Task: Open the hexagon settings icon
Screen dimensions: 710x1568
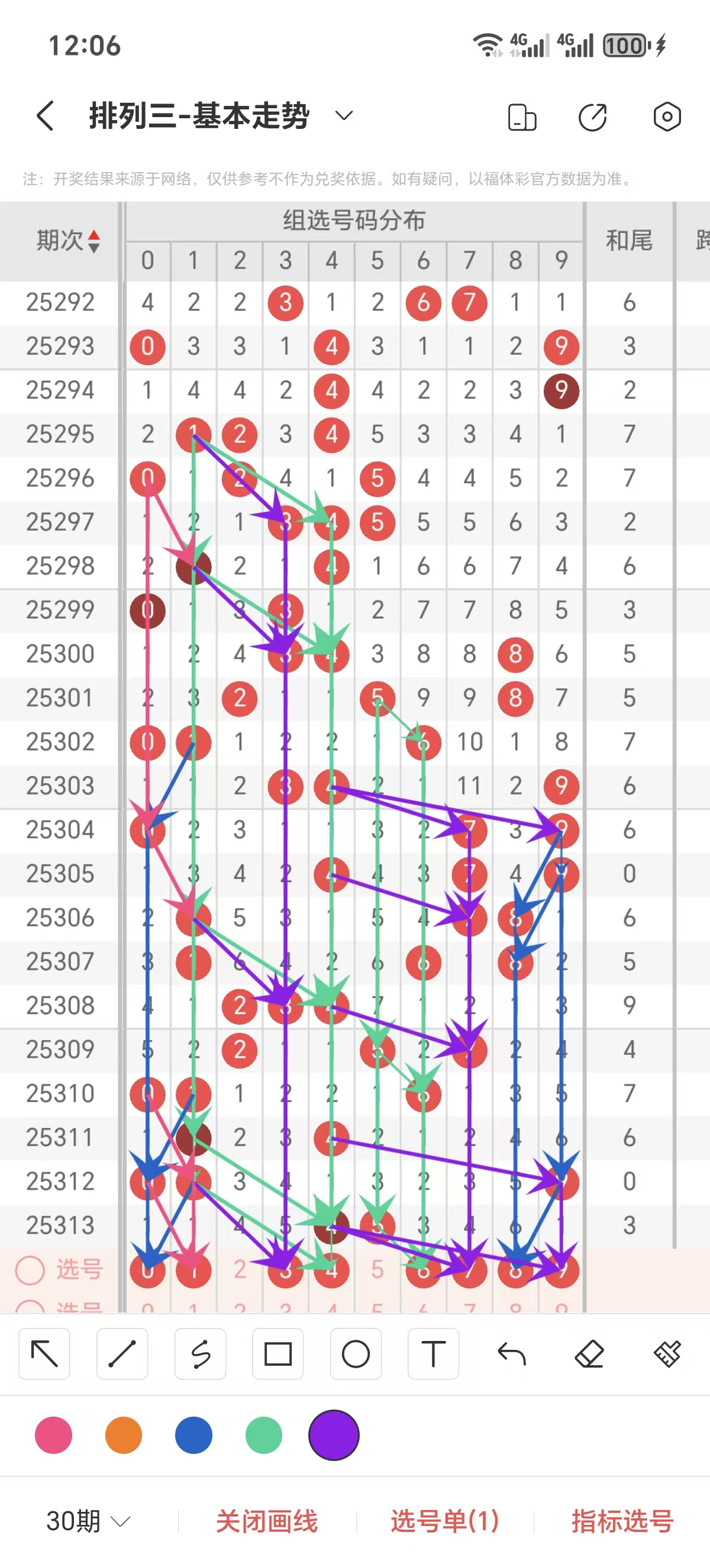Action: point(667,116)
